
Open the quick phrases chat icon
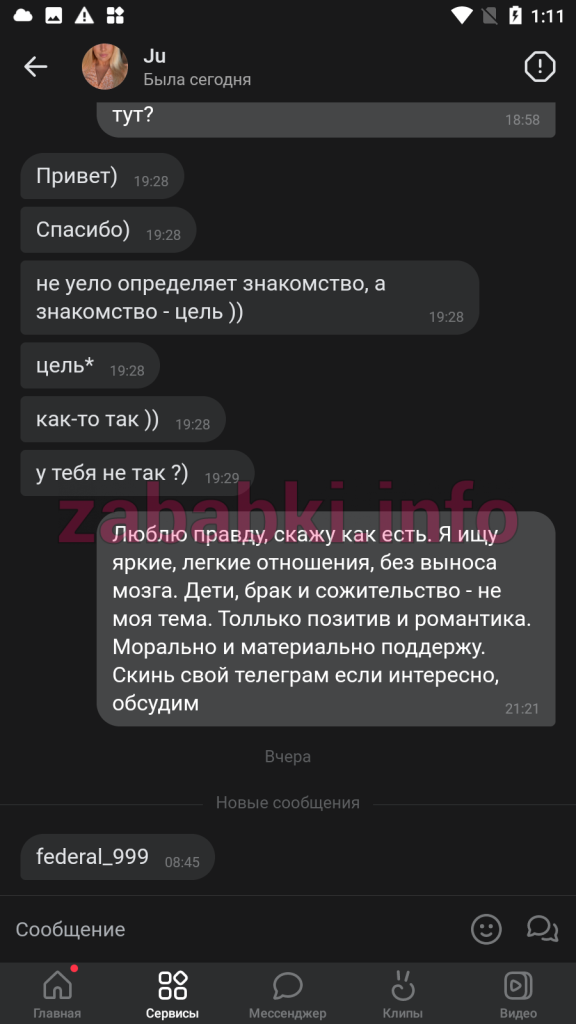(542, 929)
